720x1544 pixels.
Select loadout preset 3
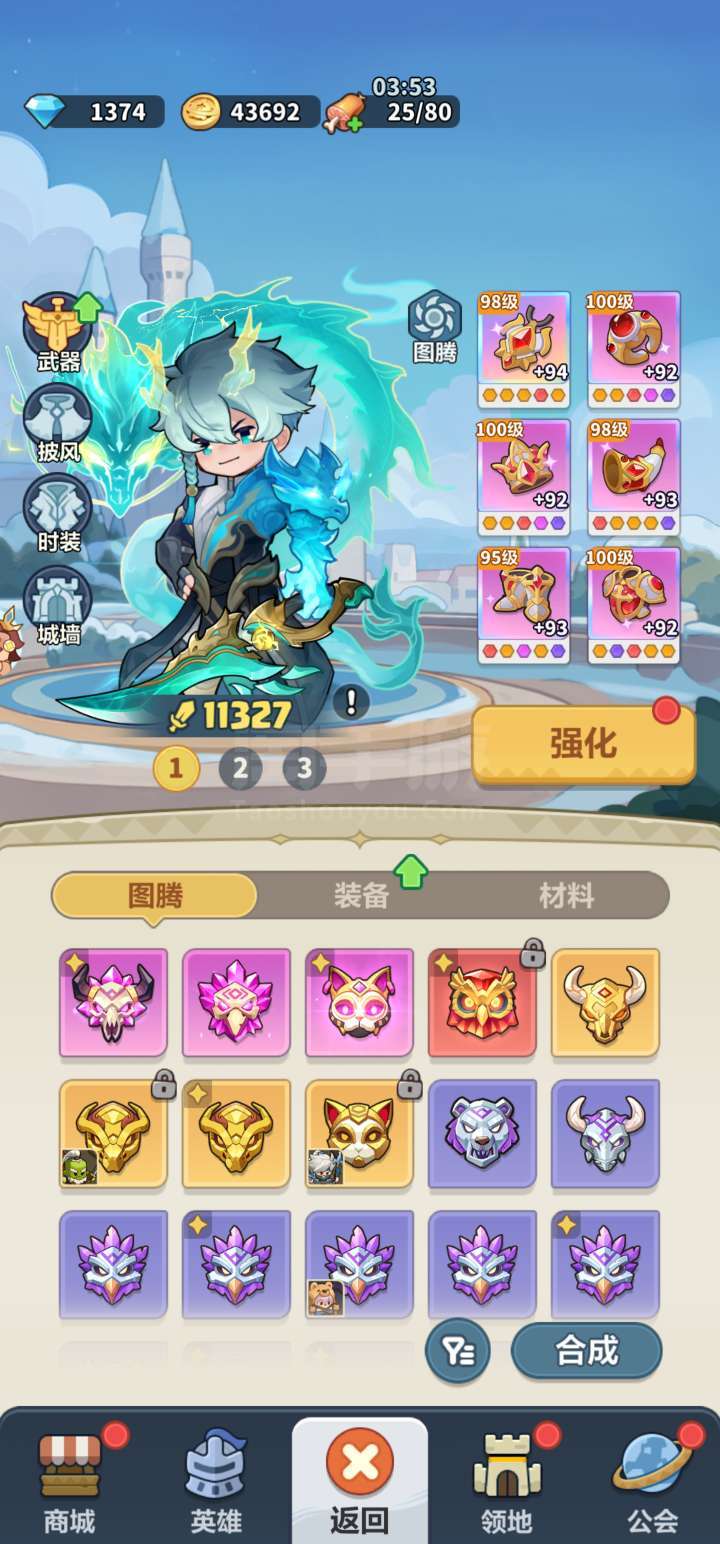[304, 768]
